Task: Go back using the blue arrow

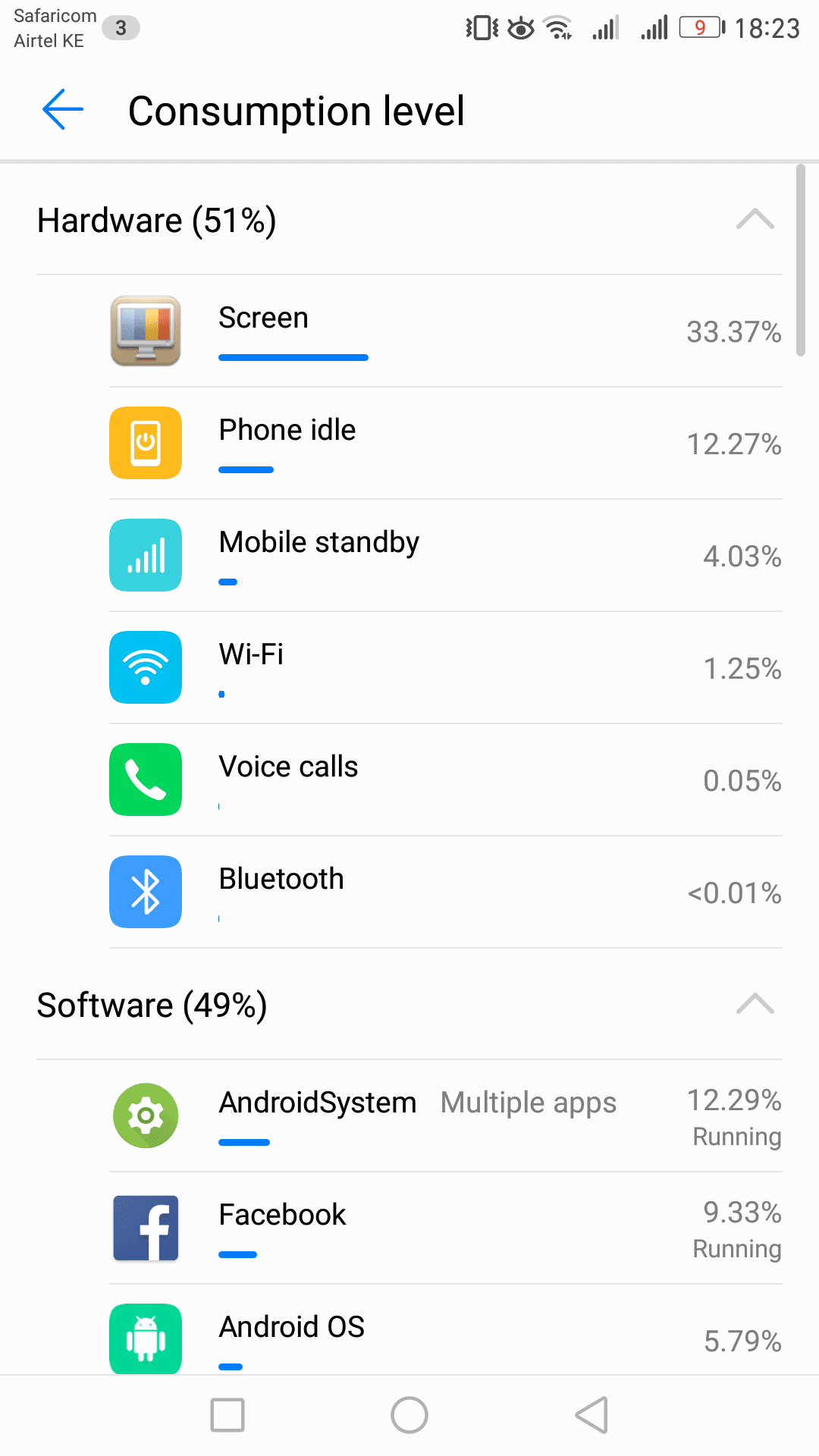Action: point(63,110)
